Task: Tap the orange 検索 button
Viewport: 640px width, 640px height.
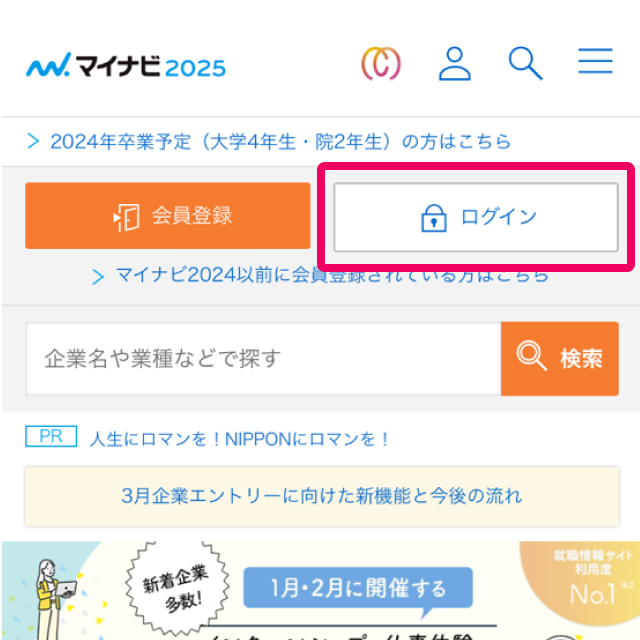Action: click(560, 358)
